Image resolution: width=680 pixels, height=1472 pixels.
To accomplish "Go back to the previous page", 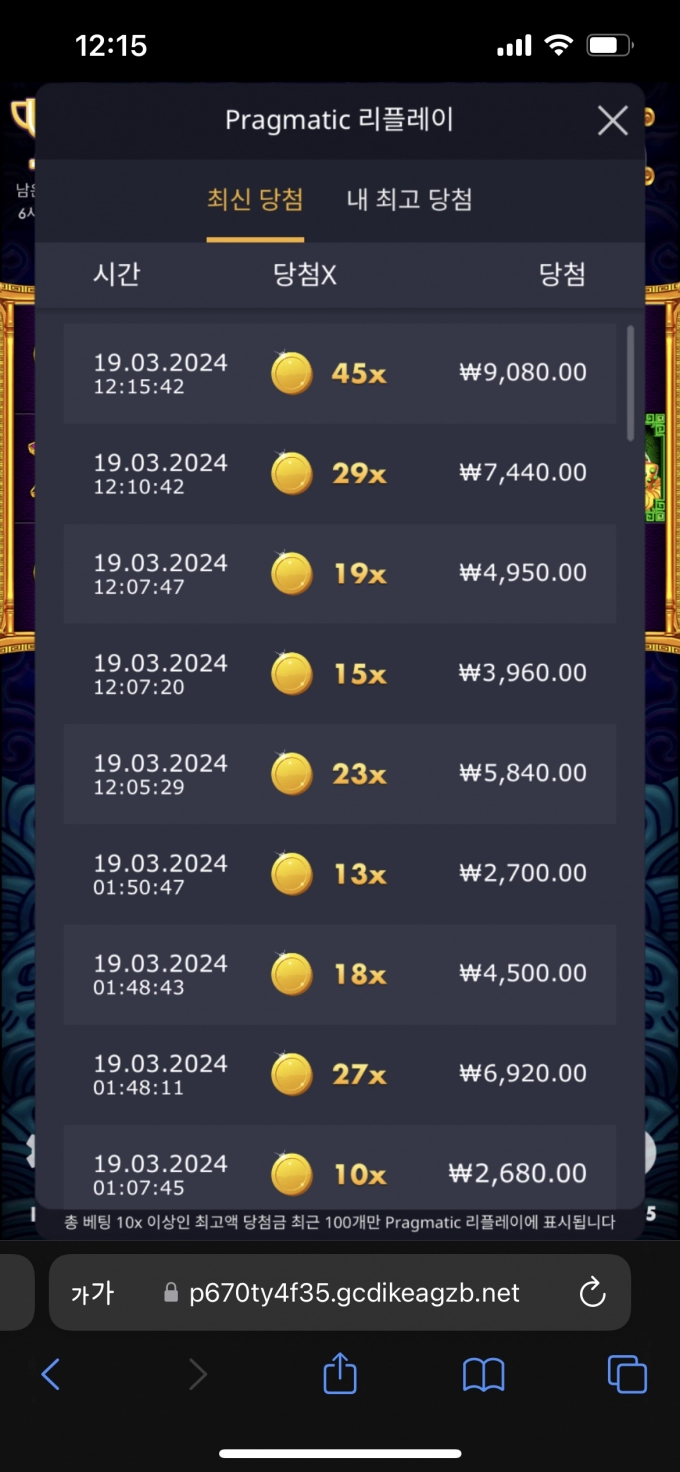I will 51,1375.
